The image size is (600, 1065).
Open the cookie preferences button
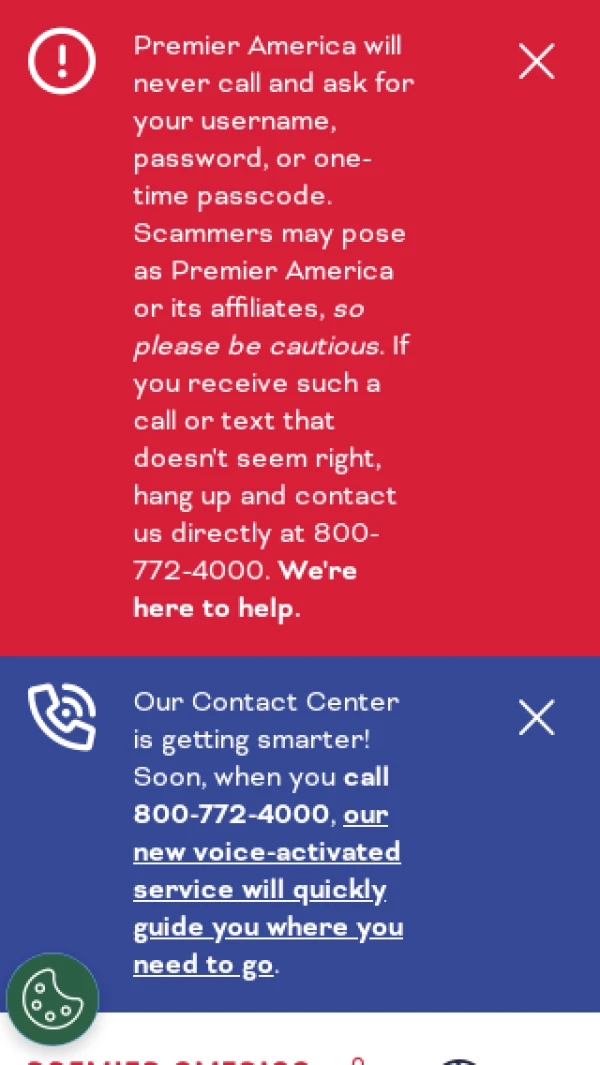click(x=52, y=999)
